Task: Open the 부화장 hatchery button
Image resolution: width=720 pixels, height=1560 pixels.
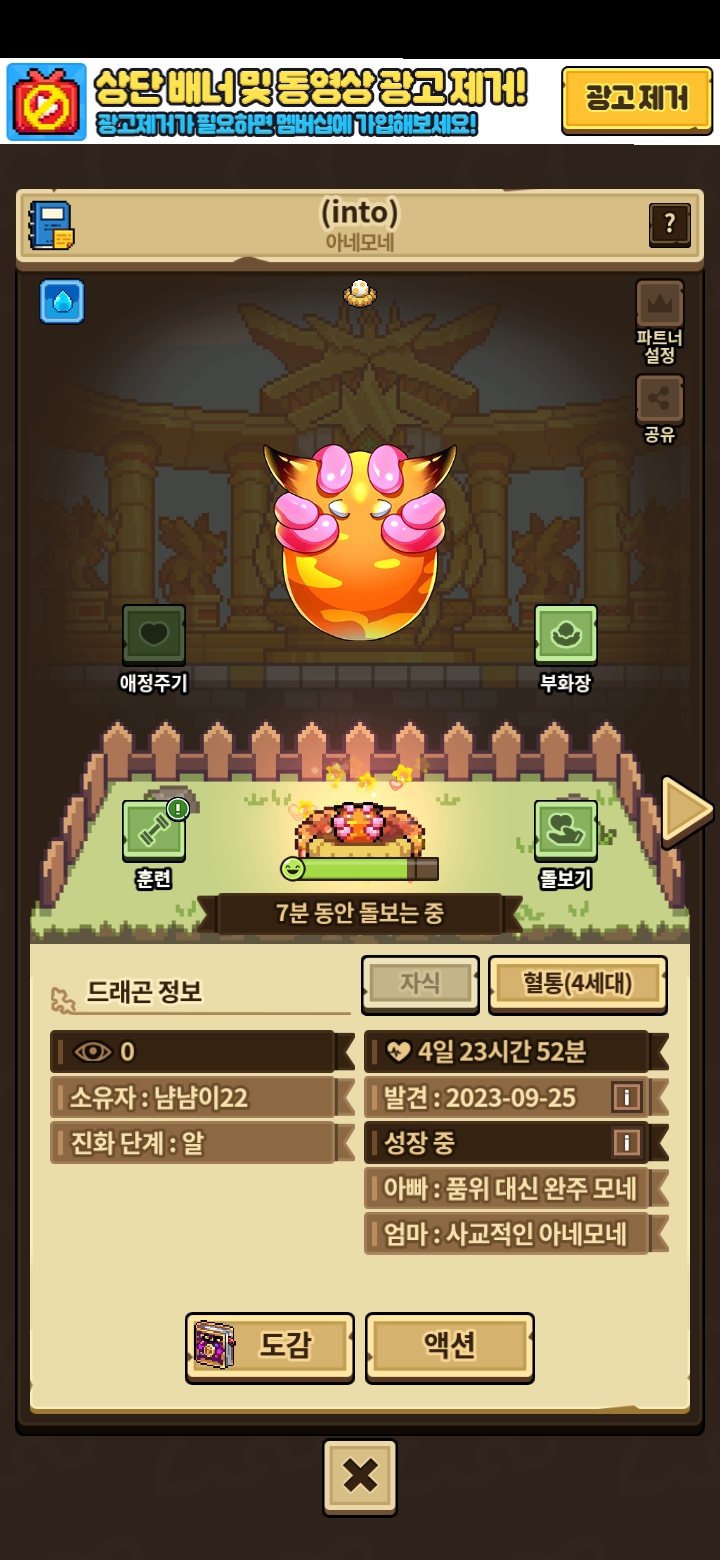Action: (566, 649)
